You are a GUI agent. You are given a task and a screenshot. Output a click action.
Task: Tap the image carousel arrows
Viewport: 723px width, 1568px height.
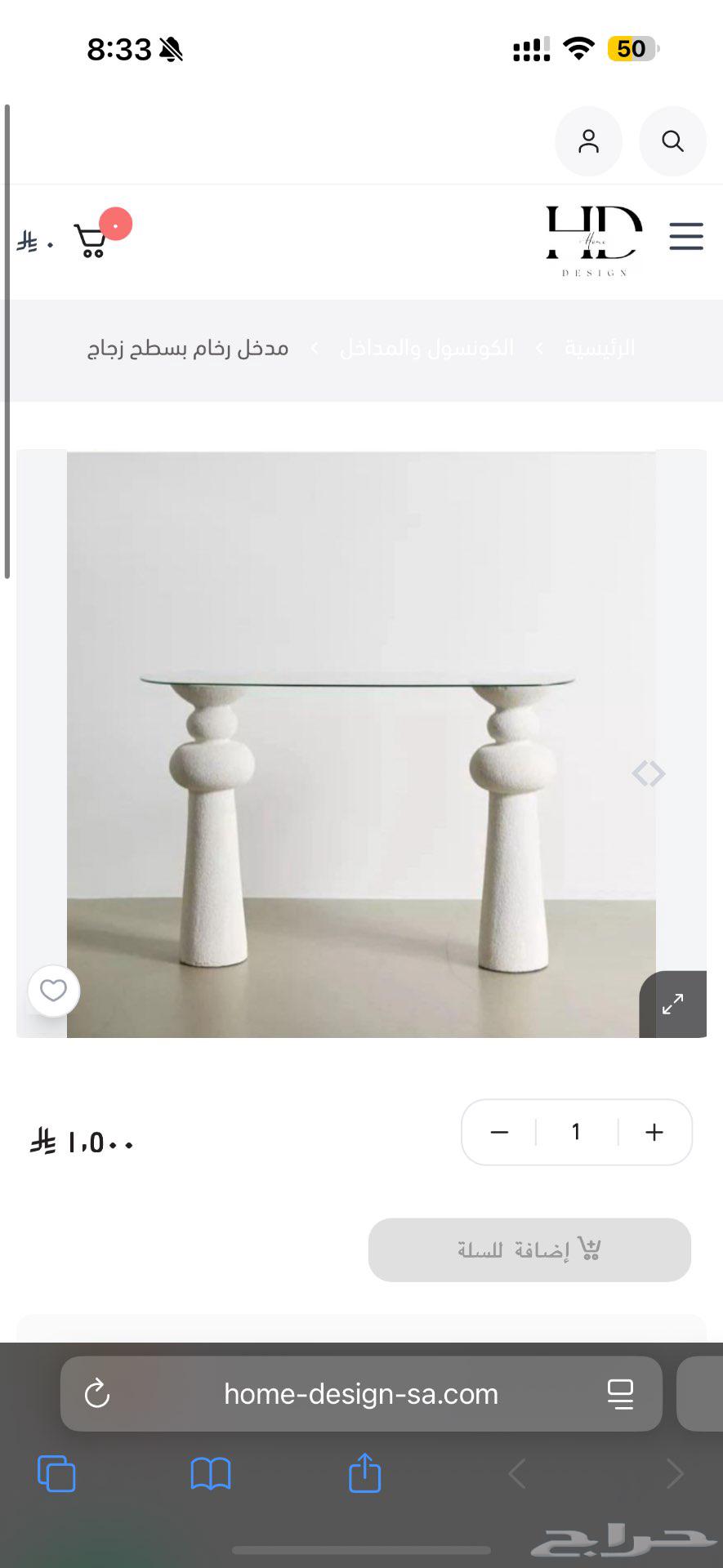click(649, 773)
